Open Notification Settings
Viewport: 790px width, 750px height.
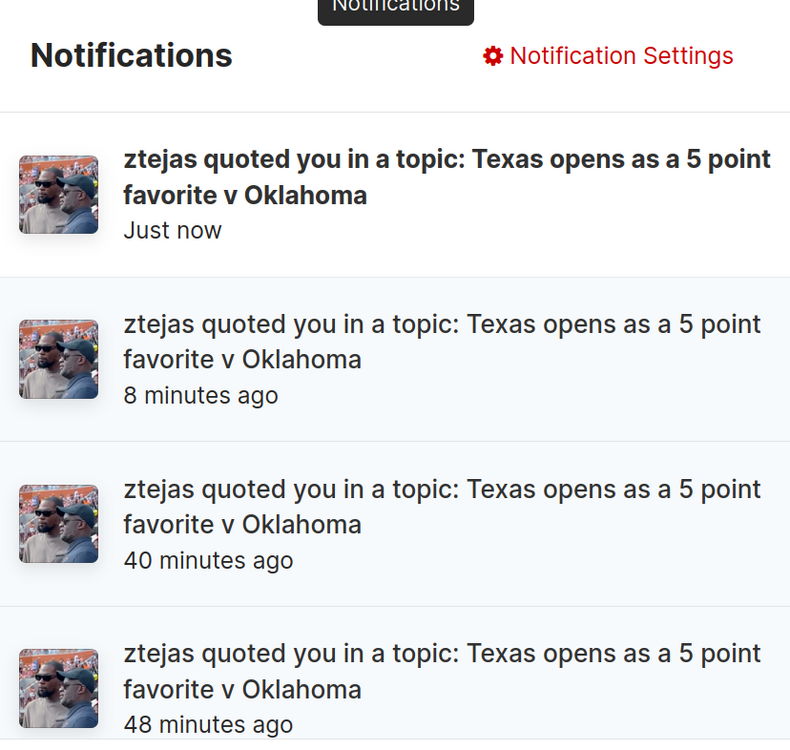pos(608,56)
